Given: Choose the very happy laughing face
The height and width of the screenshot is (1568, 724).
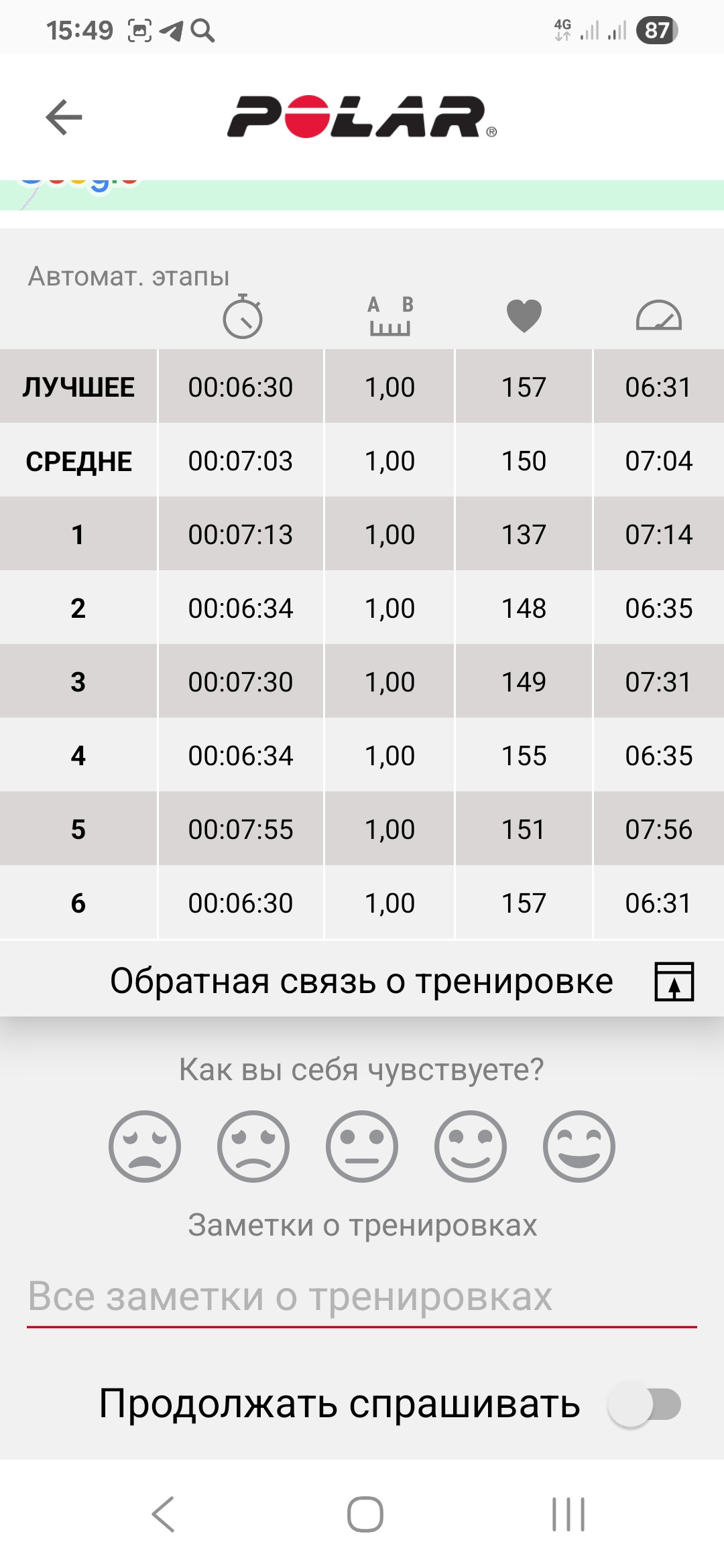Looking at the screenshot, I should coord(579,1146).
